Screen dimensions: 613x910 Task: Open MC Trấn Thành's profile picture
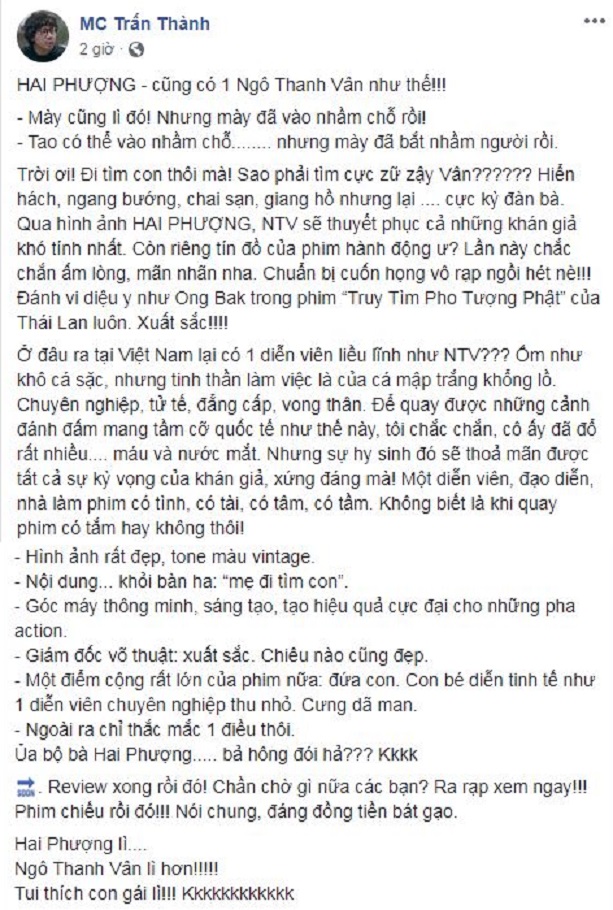pyautogui.click(x=42, y=36)
